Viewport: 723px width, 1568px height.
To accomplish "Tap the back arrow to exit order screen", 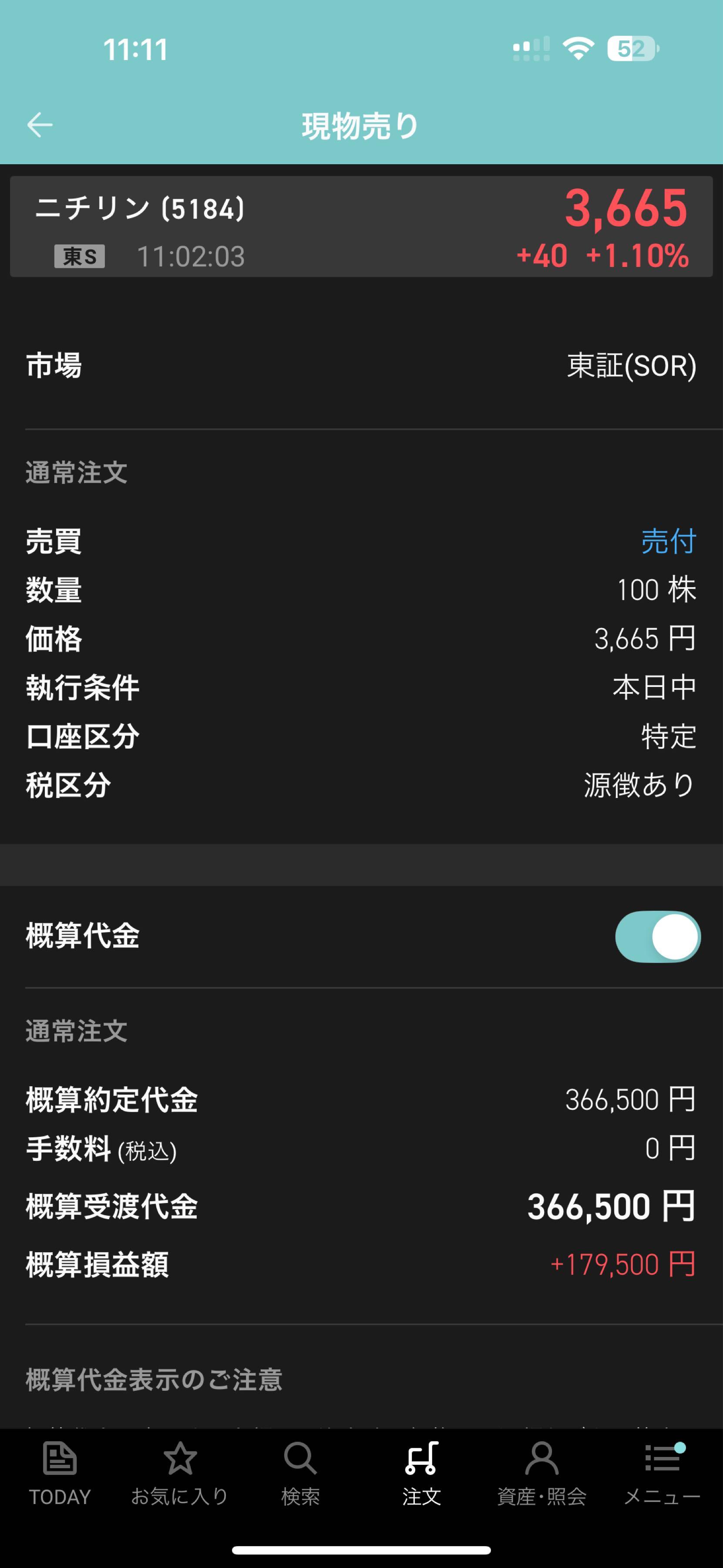I will (39, 125).
